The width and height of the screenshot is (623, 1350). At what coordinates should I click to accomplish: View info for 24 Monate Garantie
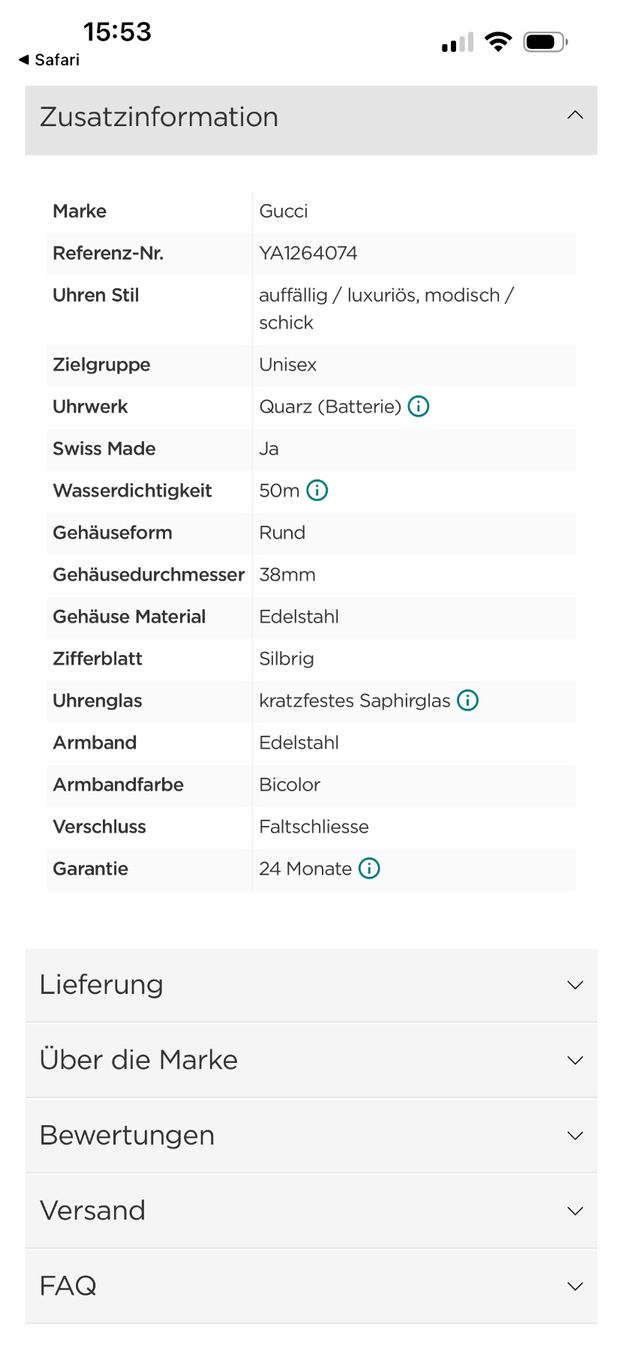[369, 869]
